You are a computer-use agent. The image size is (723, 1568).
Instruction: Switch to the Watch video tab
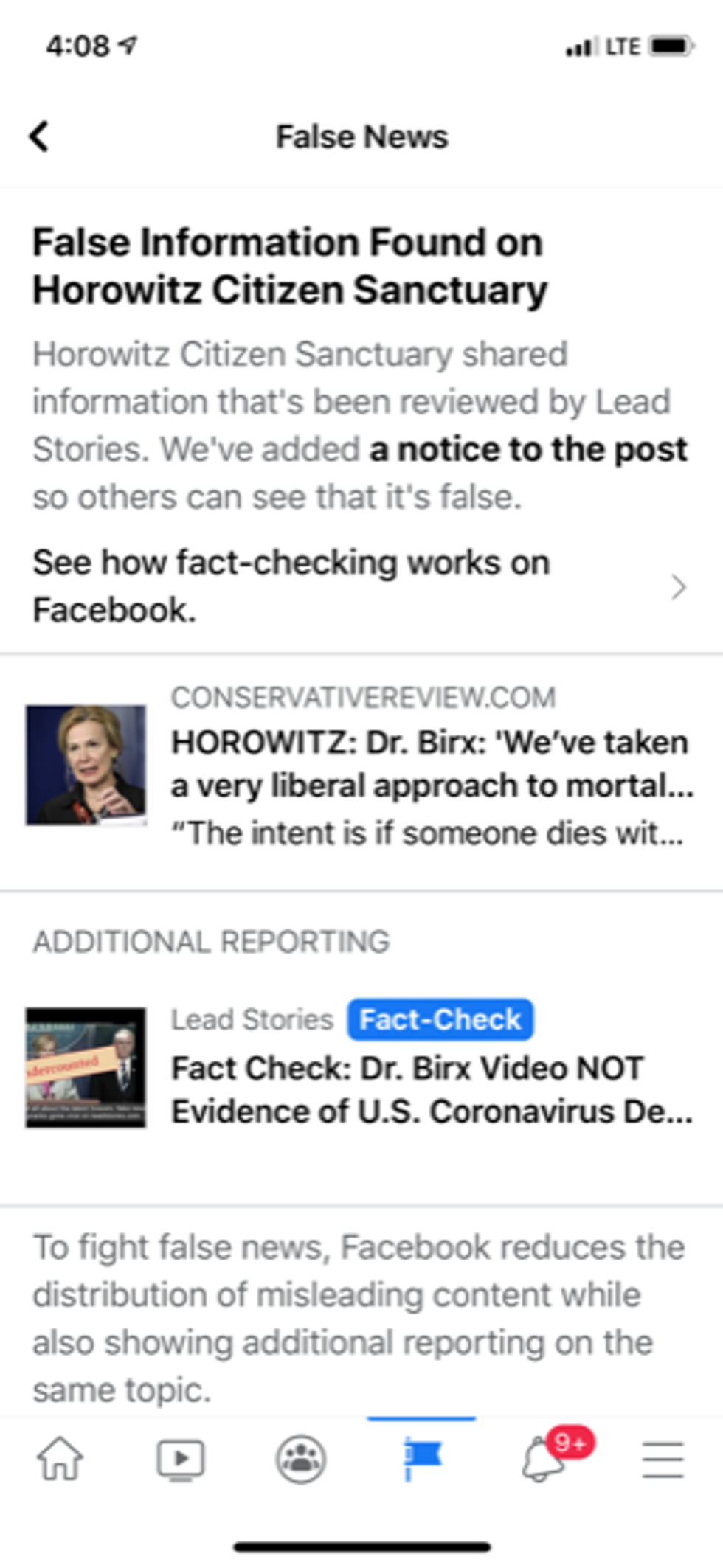click(181, 1459)
